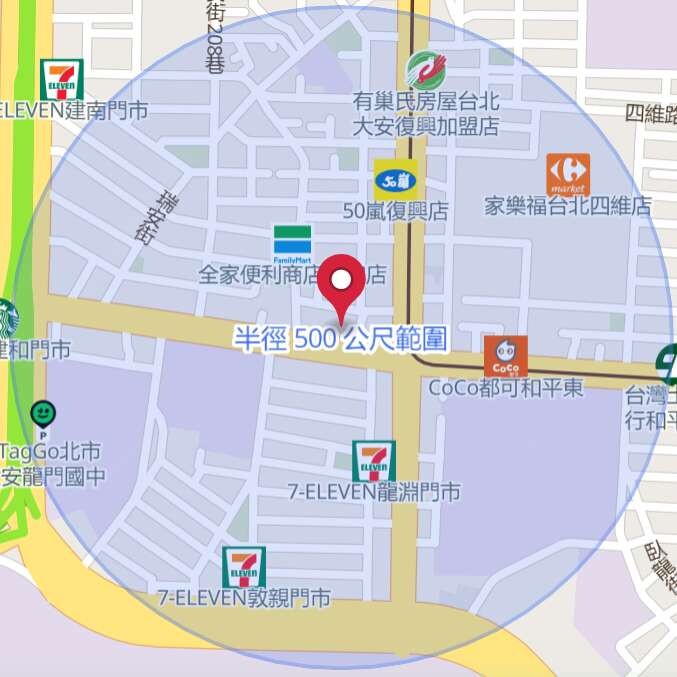Image resolution: width=677 pixels, height=677 pixels.
Task: Open the 有巢氏房屋 marker
Action: pyautogui.click(x=425, y=70)
